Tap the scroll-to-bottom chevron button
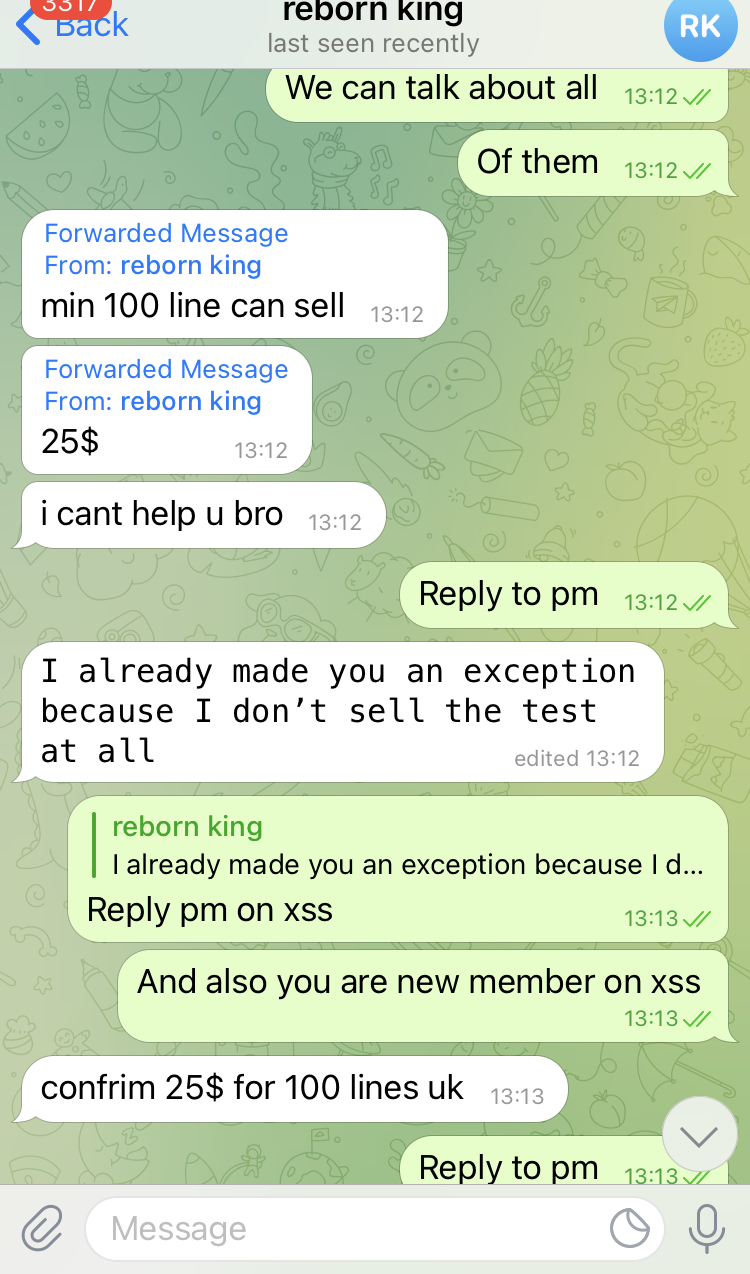750x1274 pixels. coord(699,1133)
